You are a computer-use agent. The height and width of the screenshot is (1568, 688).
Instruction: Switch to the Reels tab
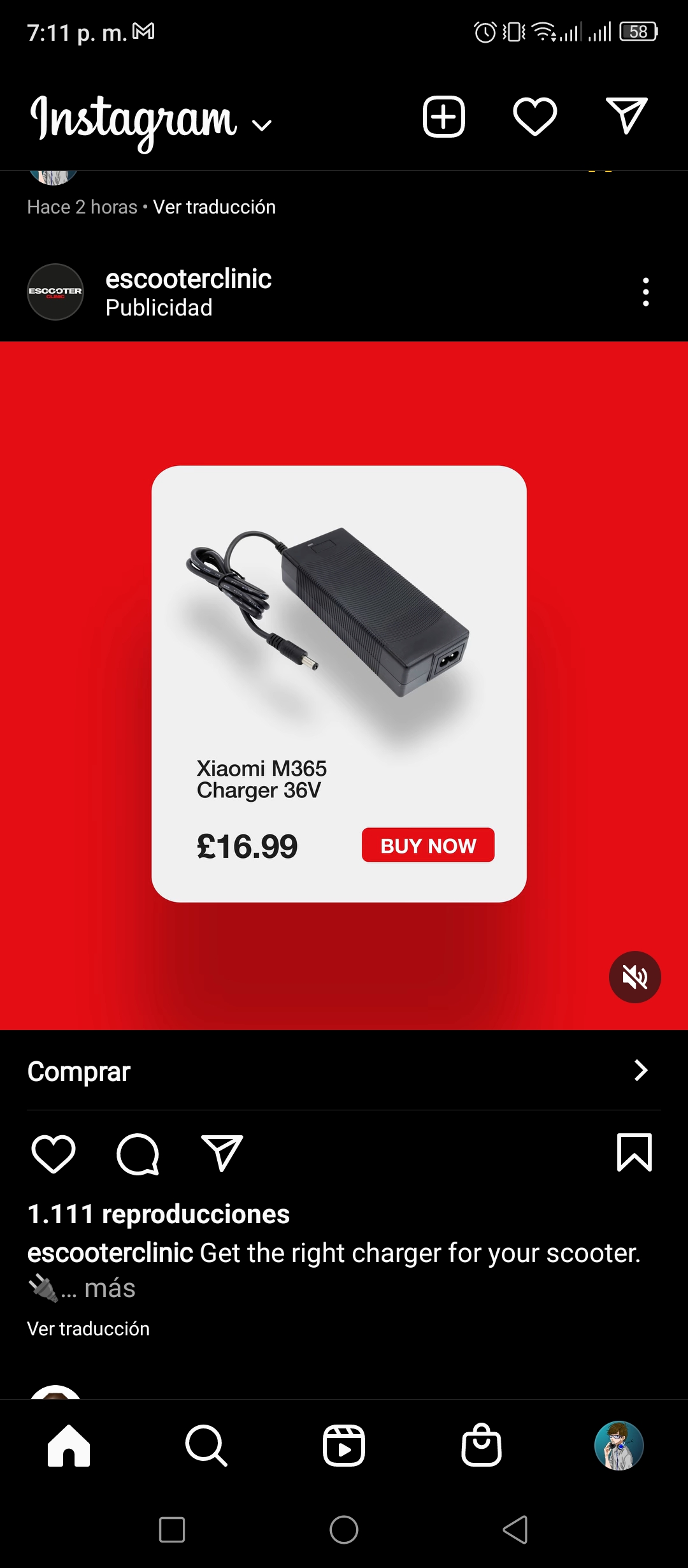[x=344, y=1446]
